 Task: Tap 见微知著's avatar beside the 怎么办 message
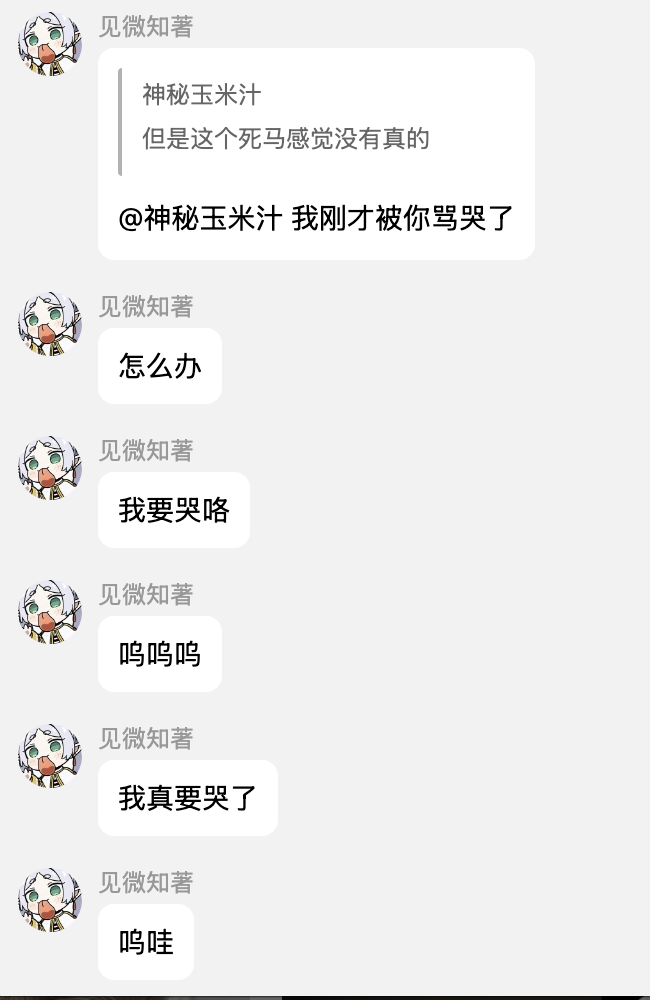pos(50,324)
